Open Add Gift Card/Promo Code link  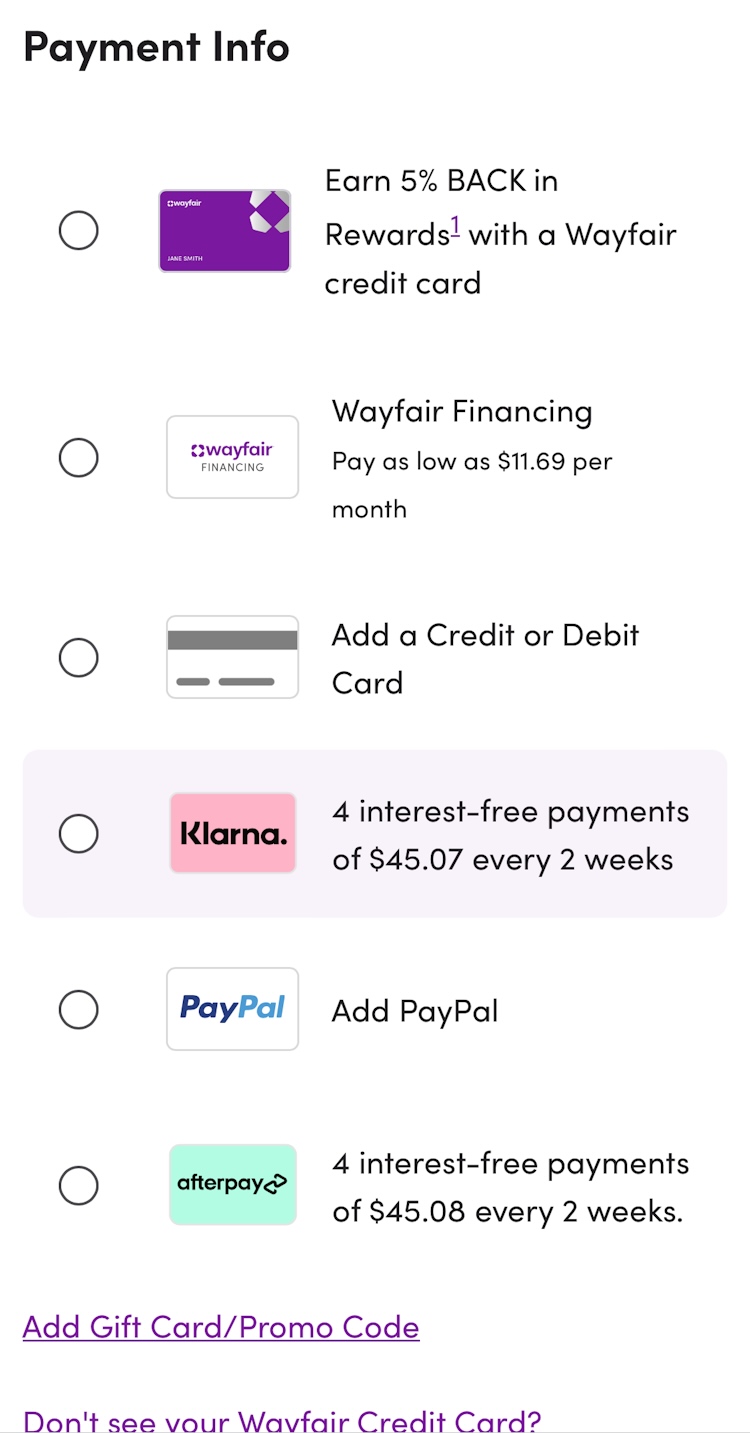pos(221,1327)
